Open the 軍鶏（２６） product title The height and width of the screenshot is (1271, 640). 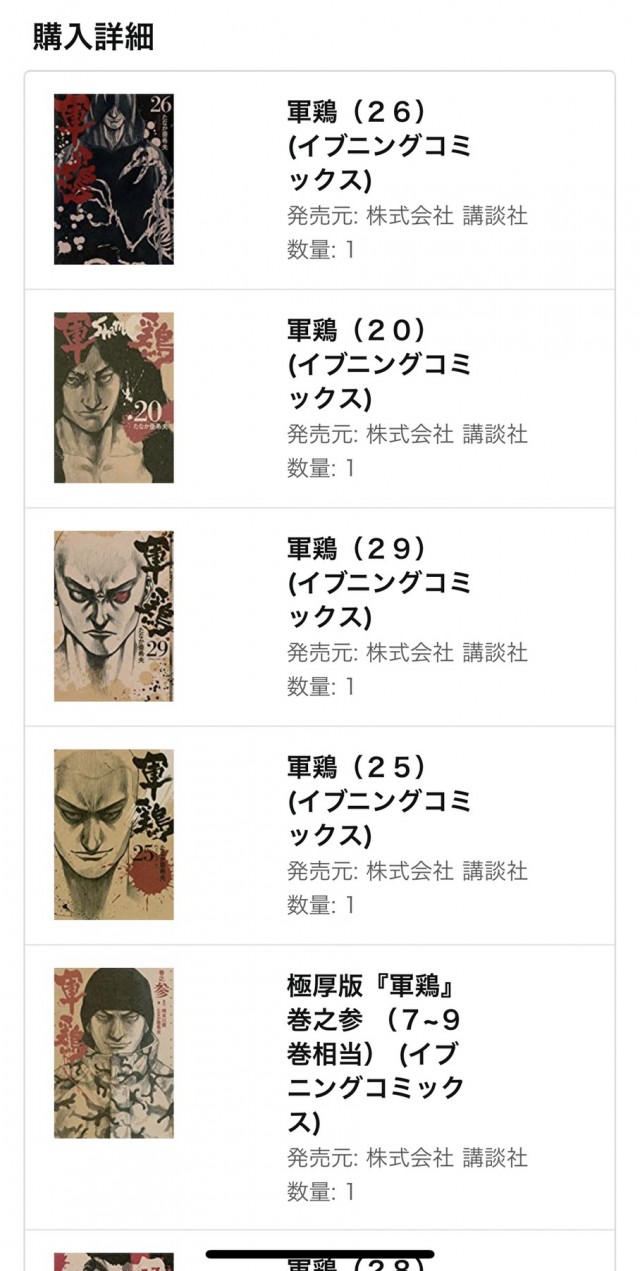click(378, 146)
